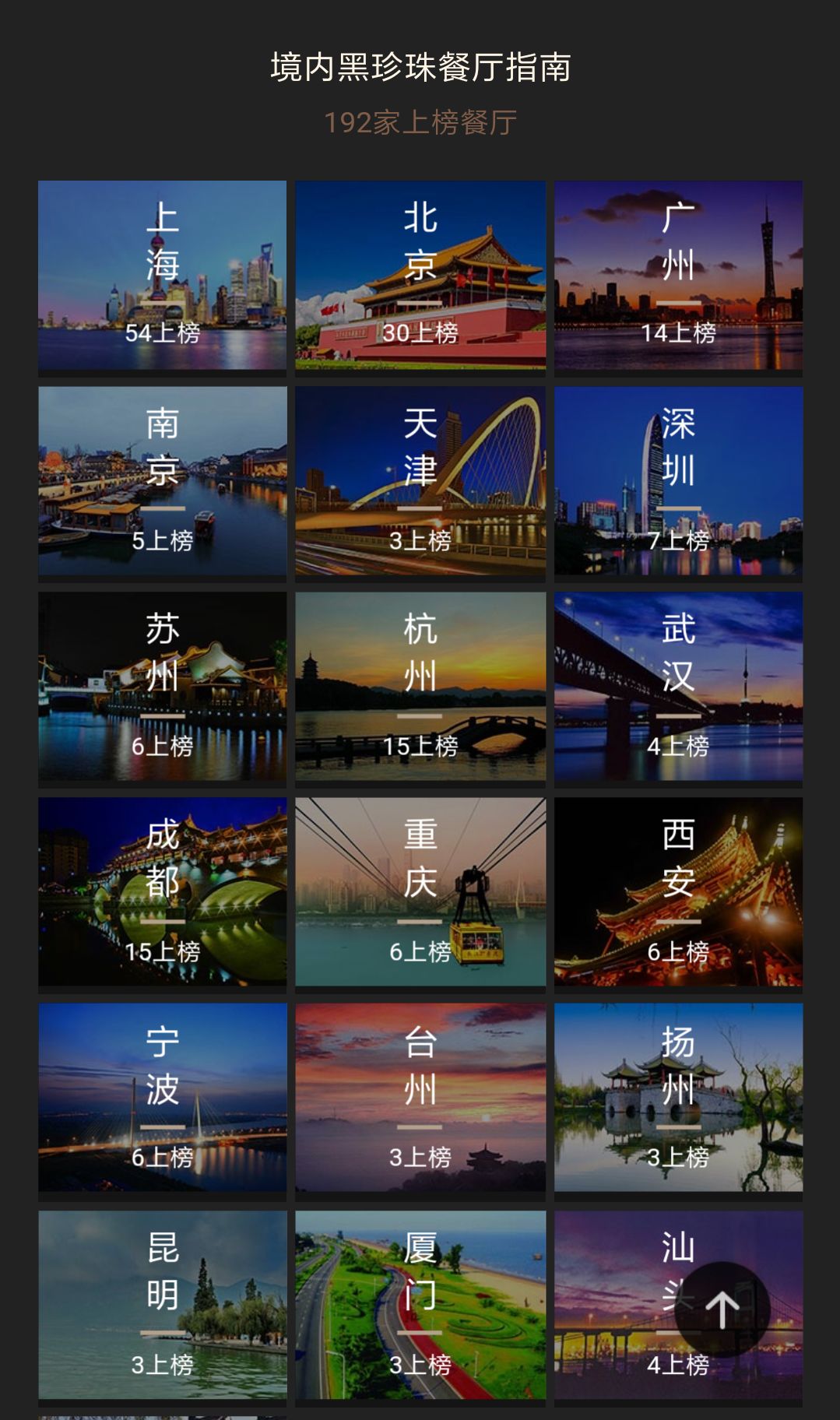Image resolution: width=840 pixels, height=1420 pixels.
Task: Select the 武汉 city card
Action: [x=678, y=686]
